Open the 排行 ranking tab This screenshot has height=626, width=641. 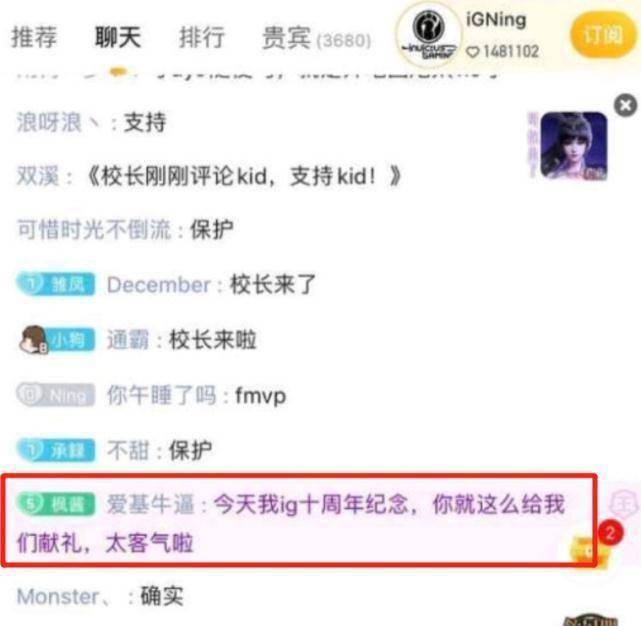point(201,39)
